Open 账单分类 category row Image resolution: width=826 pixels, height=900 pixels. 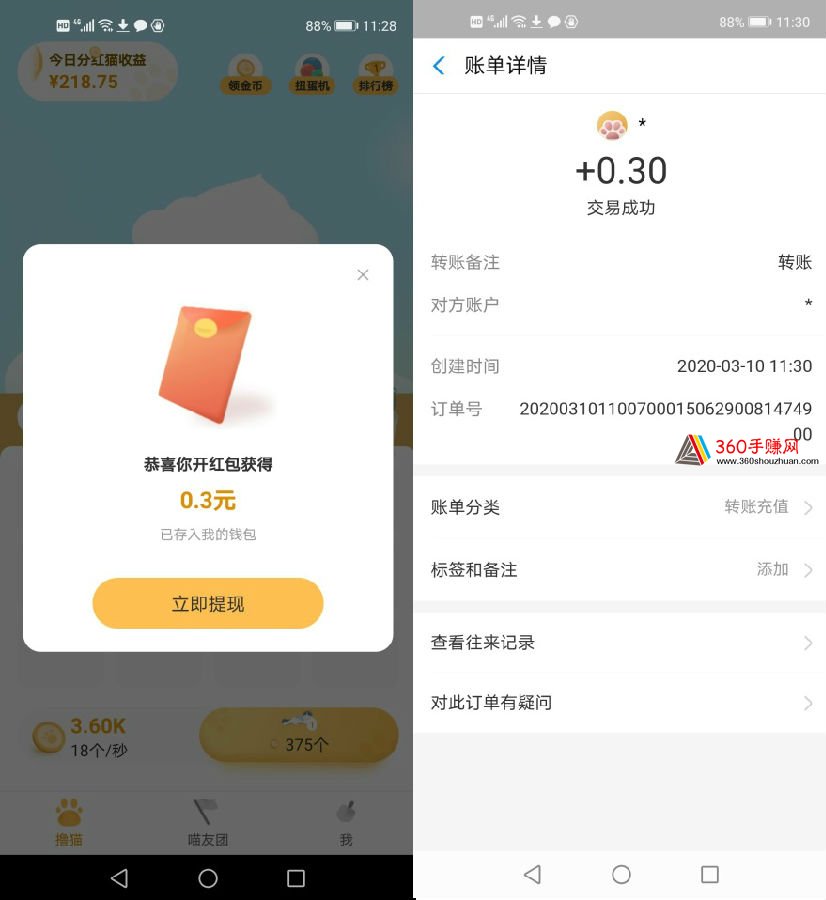click(620, 508)
